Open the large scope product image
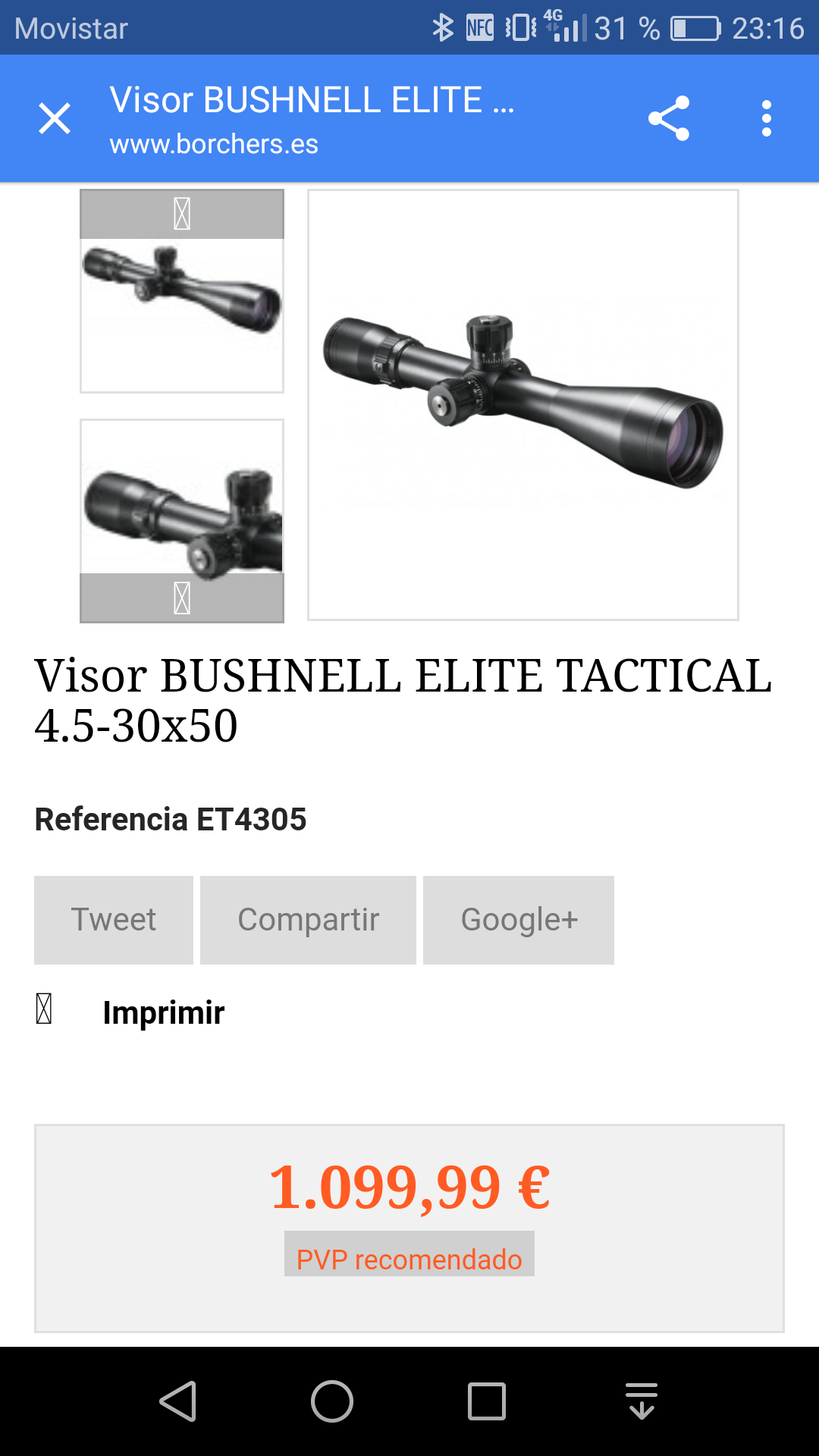 [523, 405]
